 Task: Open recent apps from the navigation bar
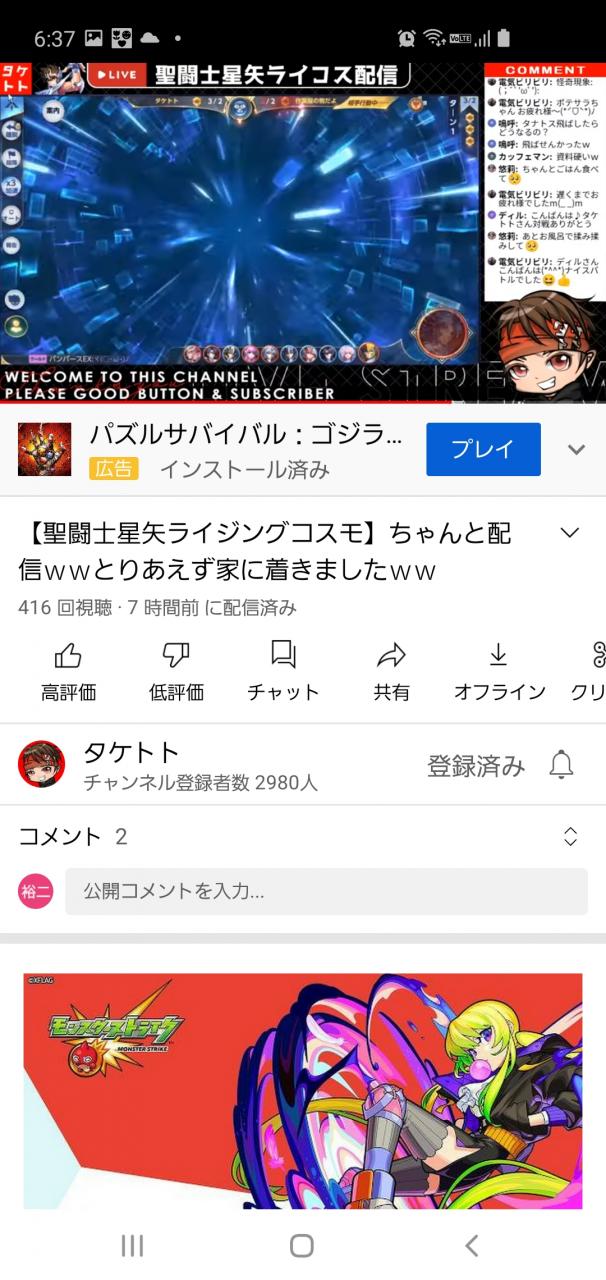132,1245
